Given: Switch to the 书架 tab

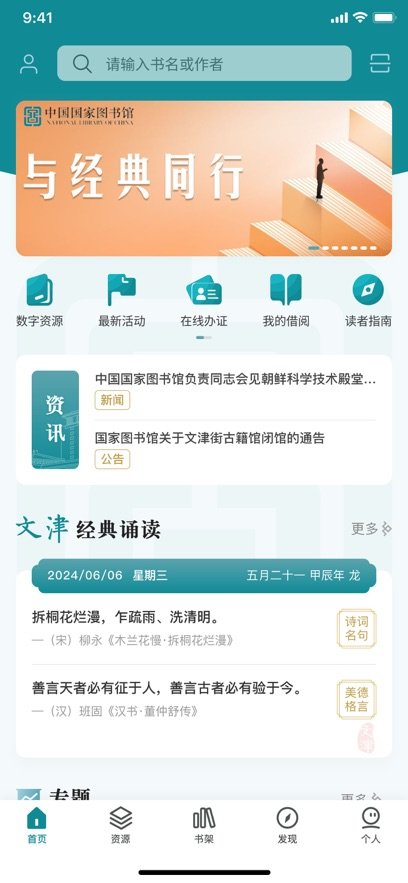Looking at the screenshot, I should click(x=204, y=825).
